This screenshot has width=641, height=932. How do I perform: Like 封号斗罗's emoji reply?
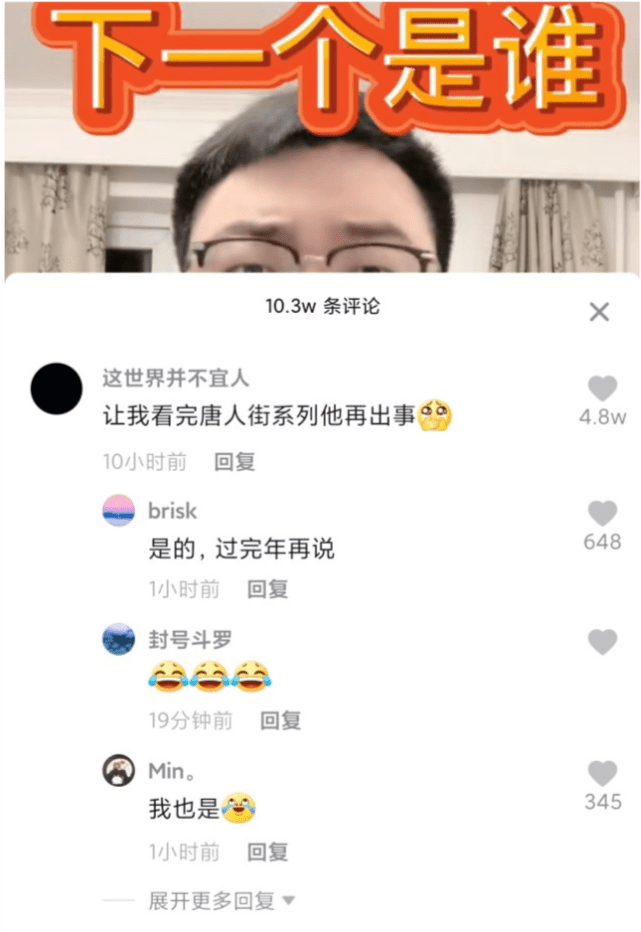tap(602, 642)
